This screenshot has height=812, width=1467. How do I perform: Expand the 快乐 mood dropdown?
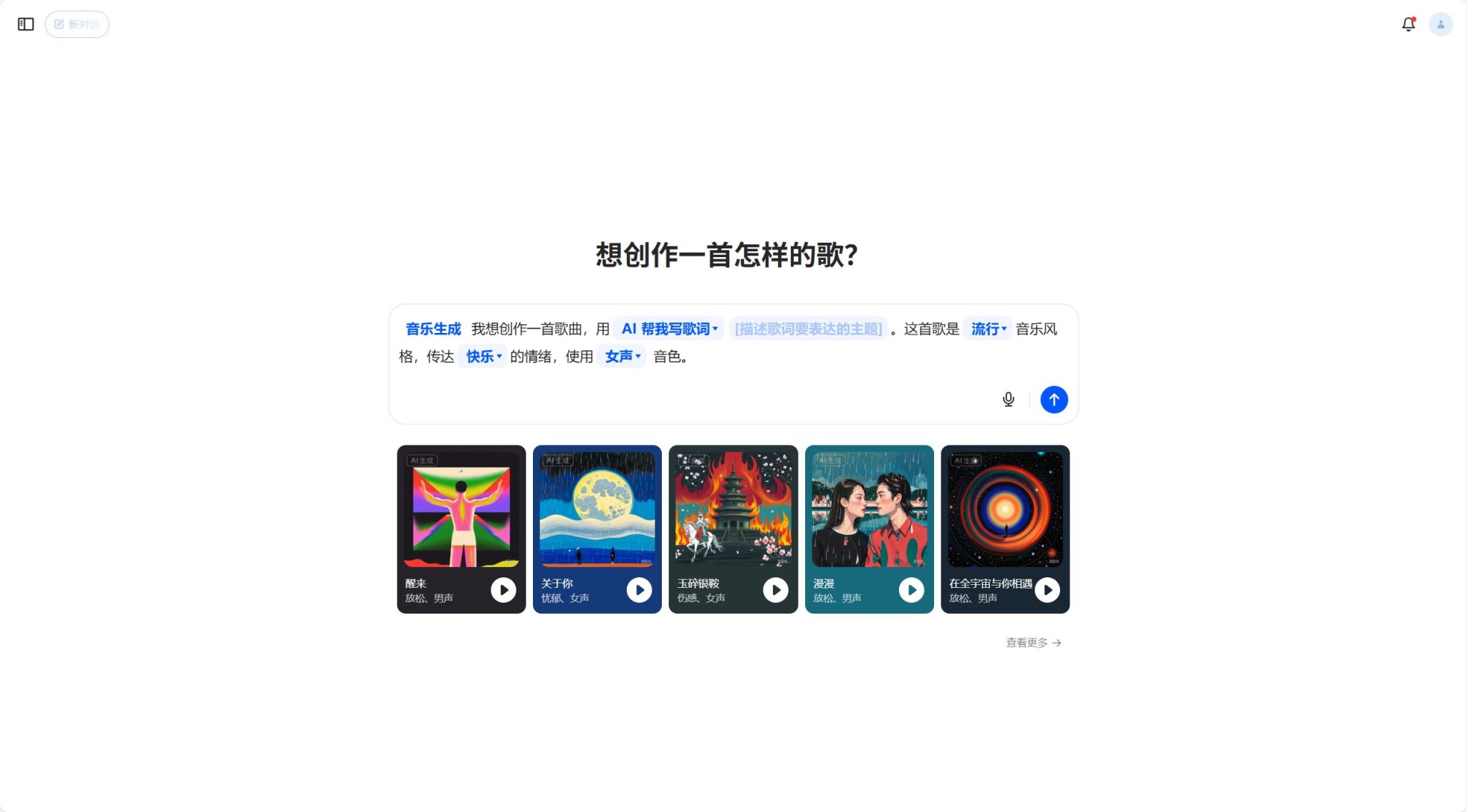484,356
